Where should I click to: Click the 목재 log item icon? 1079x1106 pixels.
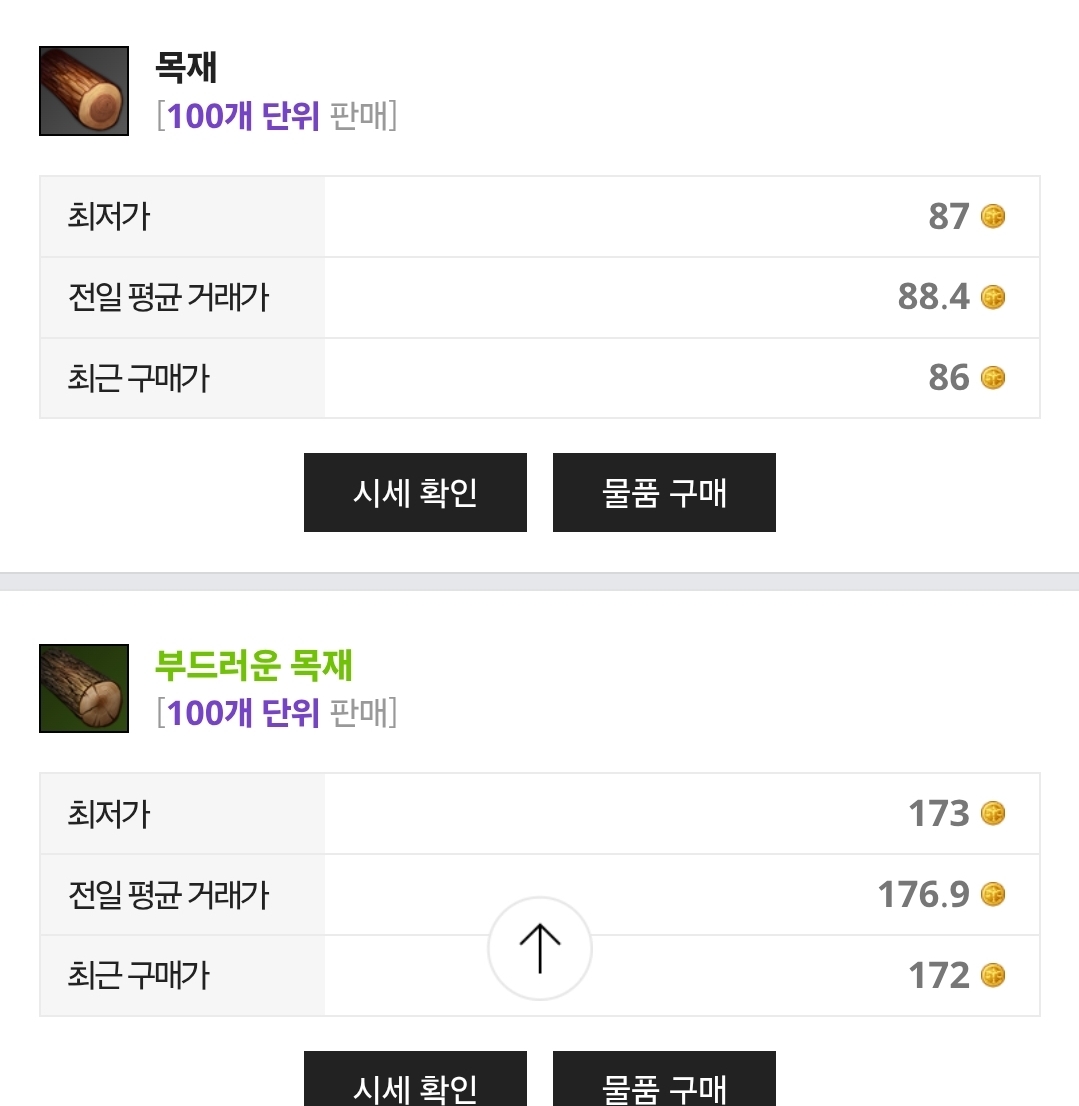pyautogui.click(x=83, y=90)
